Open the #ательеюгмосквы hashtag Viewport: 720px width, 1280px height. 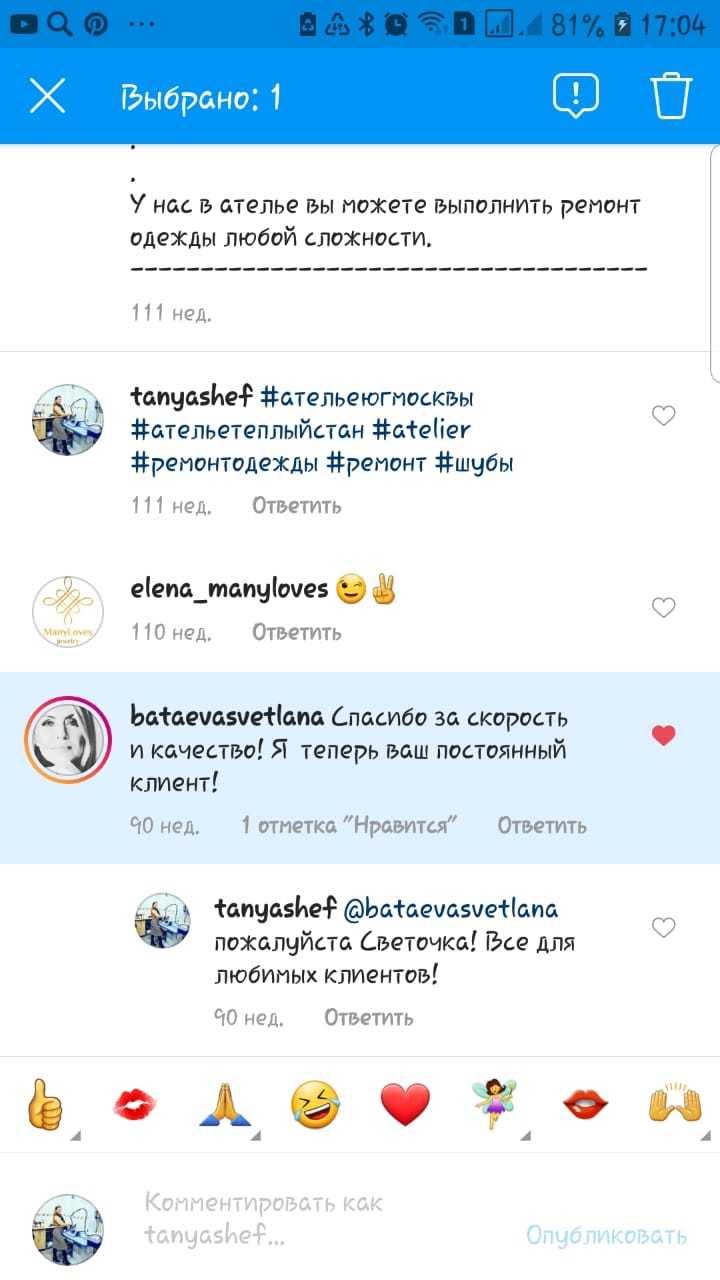pyautogui.click(x=367, y=398)
